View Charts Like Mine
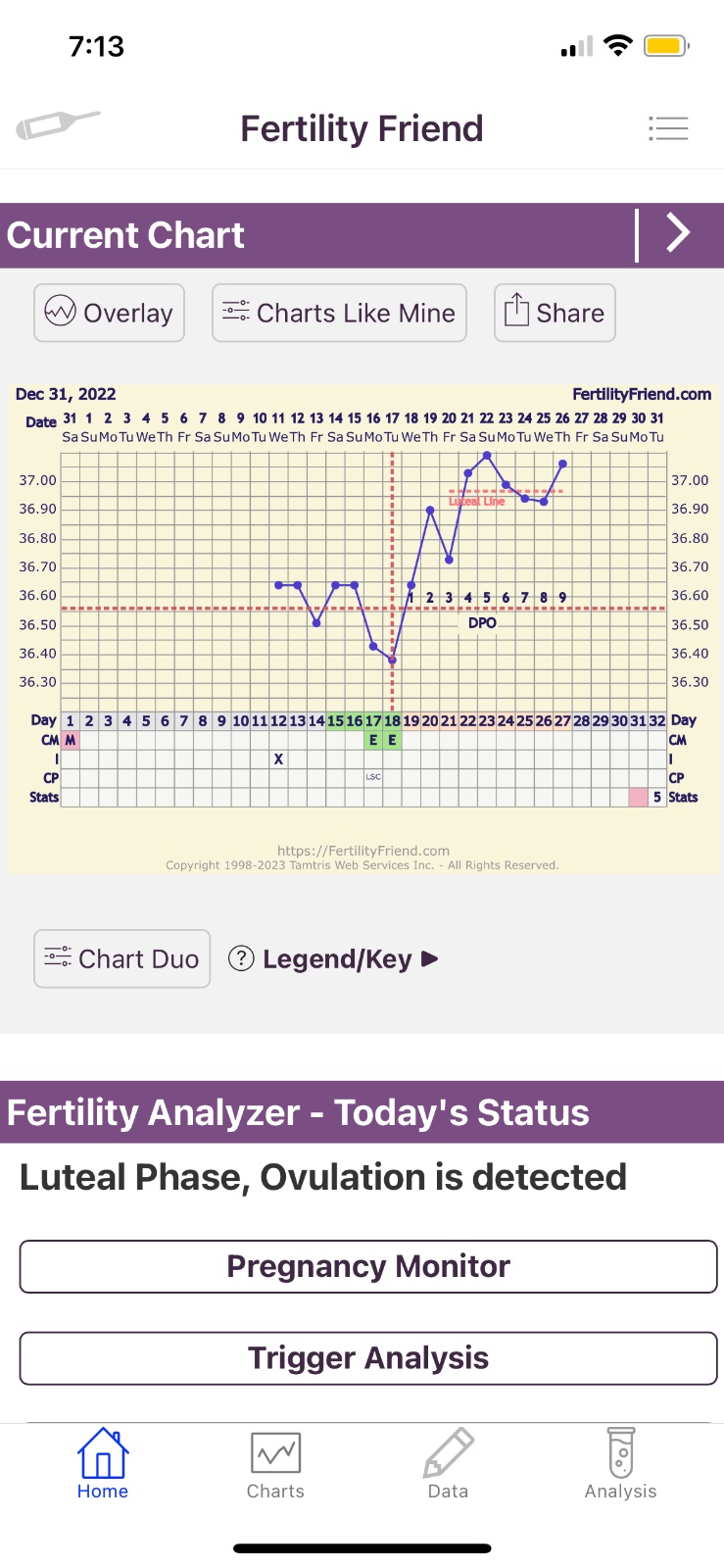The image size is (724, 1568). coord(339,313)
